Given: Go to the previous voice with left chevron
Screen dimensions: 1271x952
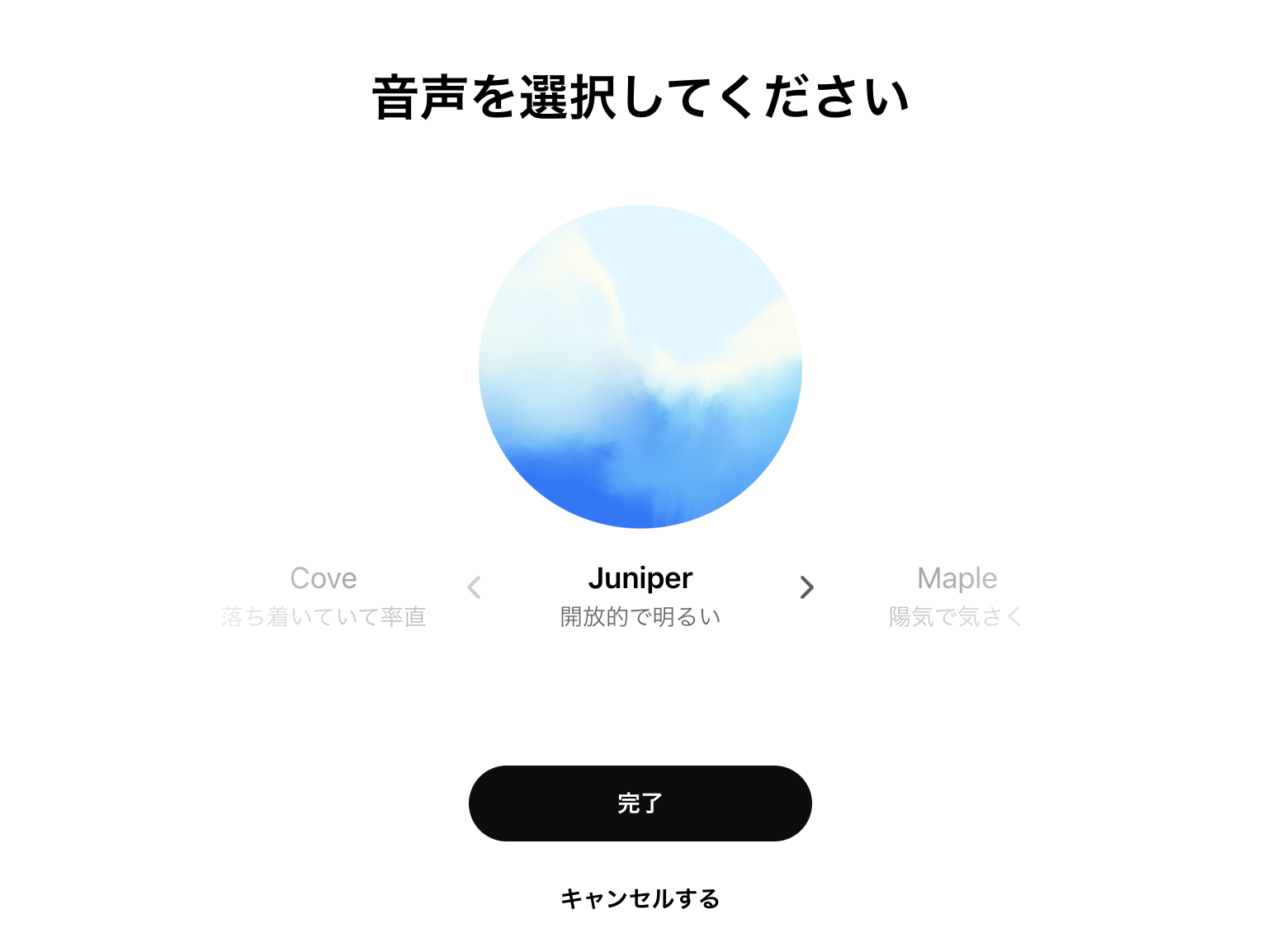Looking at the screenshot, I should [474, 587].
